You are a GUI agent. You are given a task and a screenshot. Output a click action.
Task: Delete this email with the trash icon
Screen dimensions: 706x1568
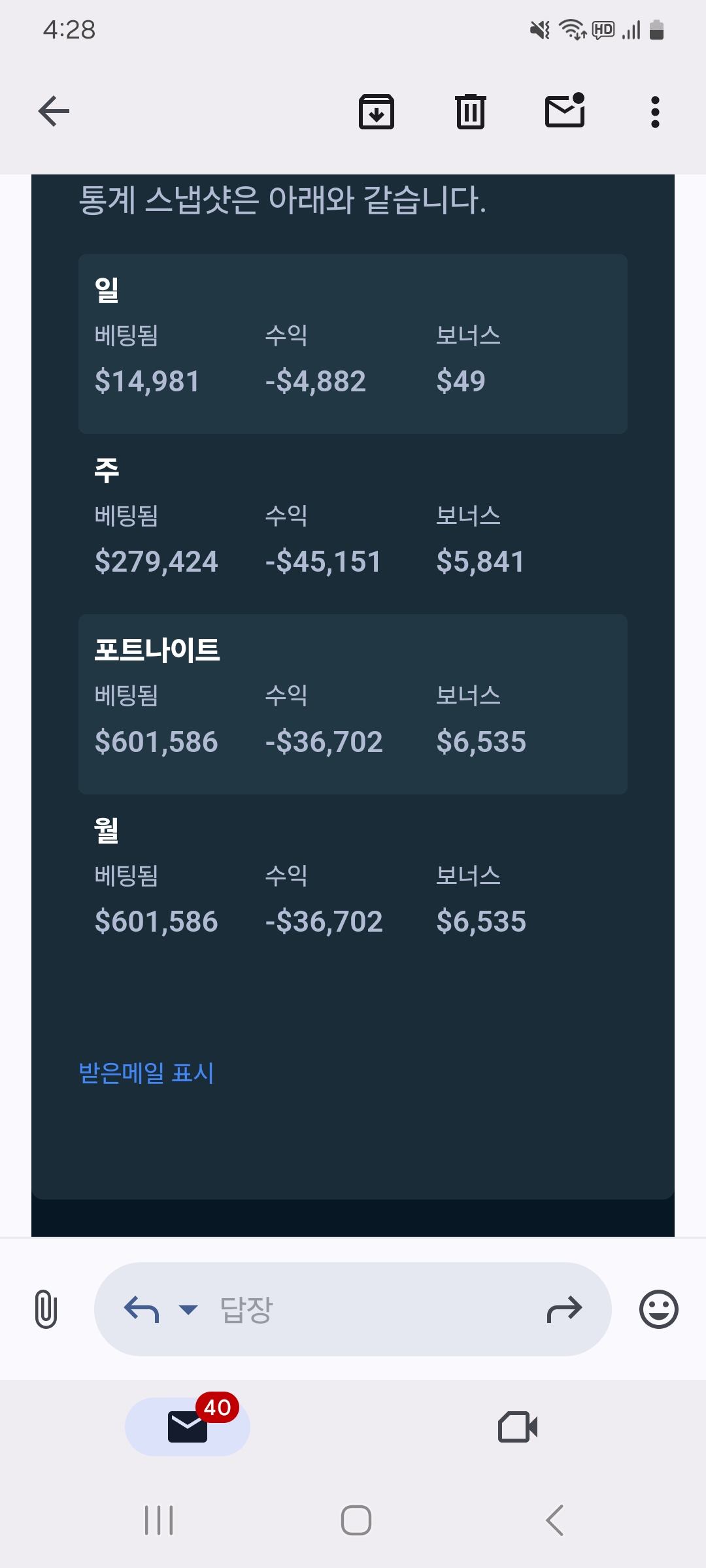click(x=470, y=112)
